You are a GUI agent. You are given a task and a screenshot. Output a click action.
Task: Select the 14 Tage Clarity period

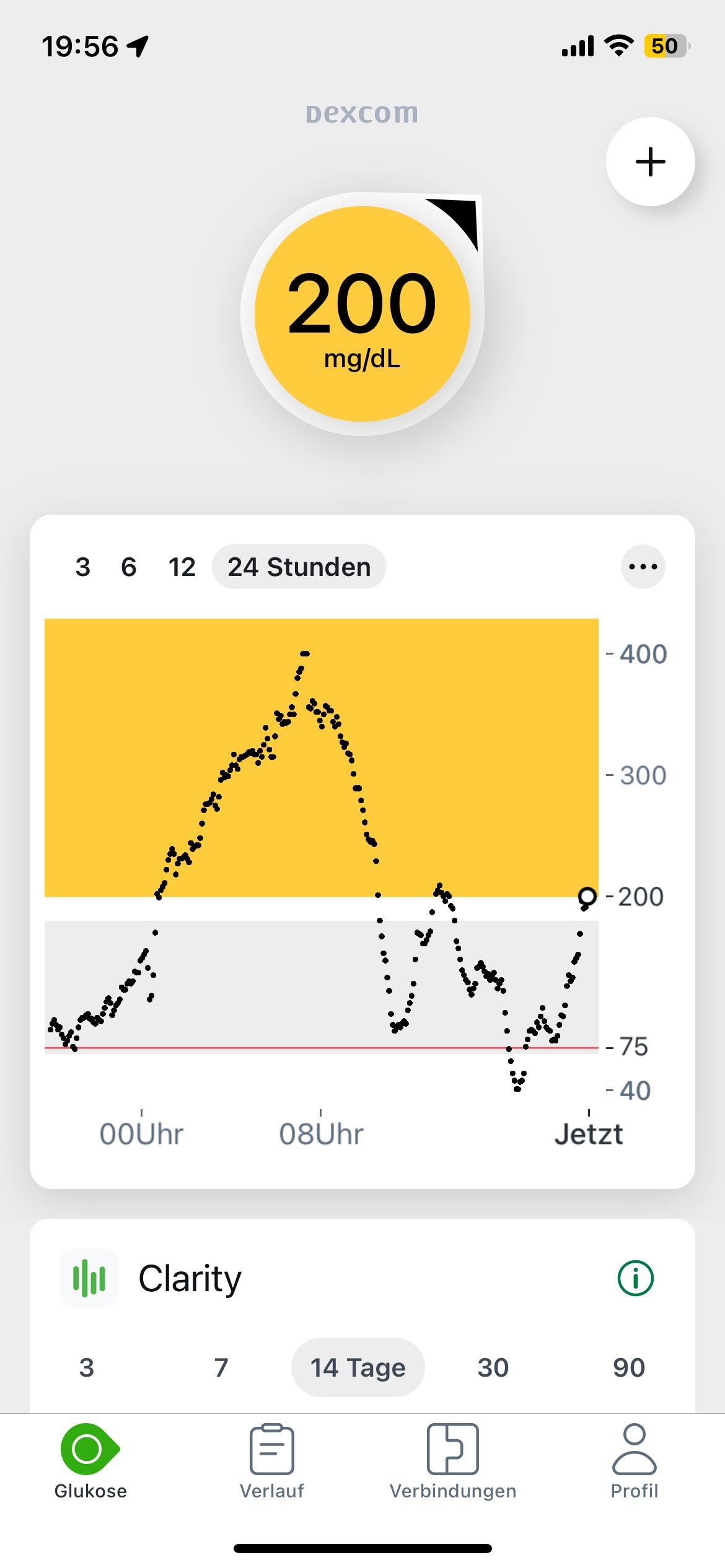point(358,1367)
